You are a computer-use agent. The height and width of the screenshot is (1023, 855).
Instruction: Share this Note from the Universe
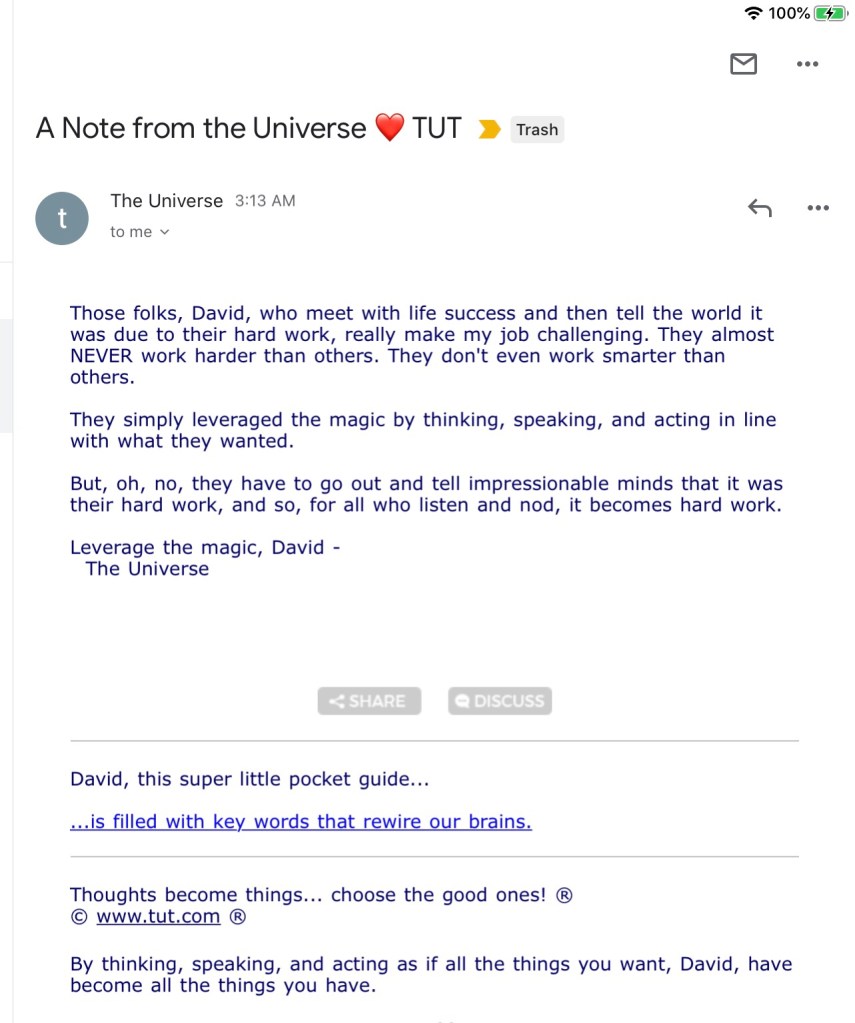pyautogui.click(x=369, y=701)
